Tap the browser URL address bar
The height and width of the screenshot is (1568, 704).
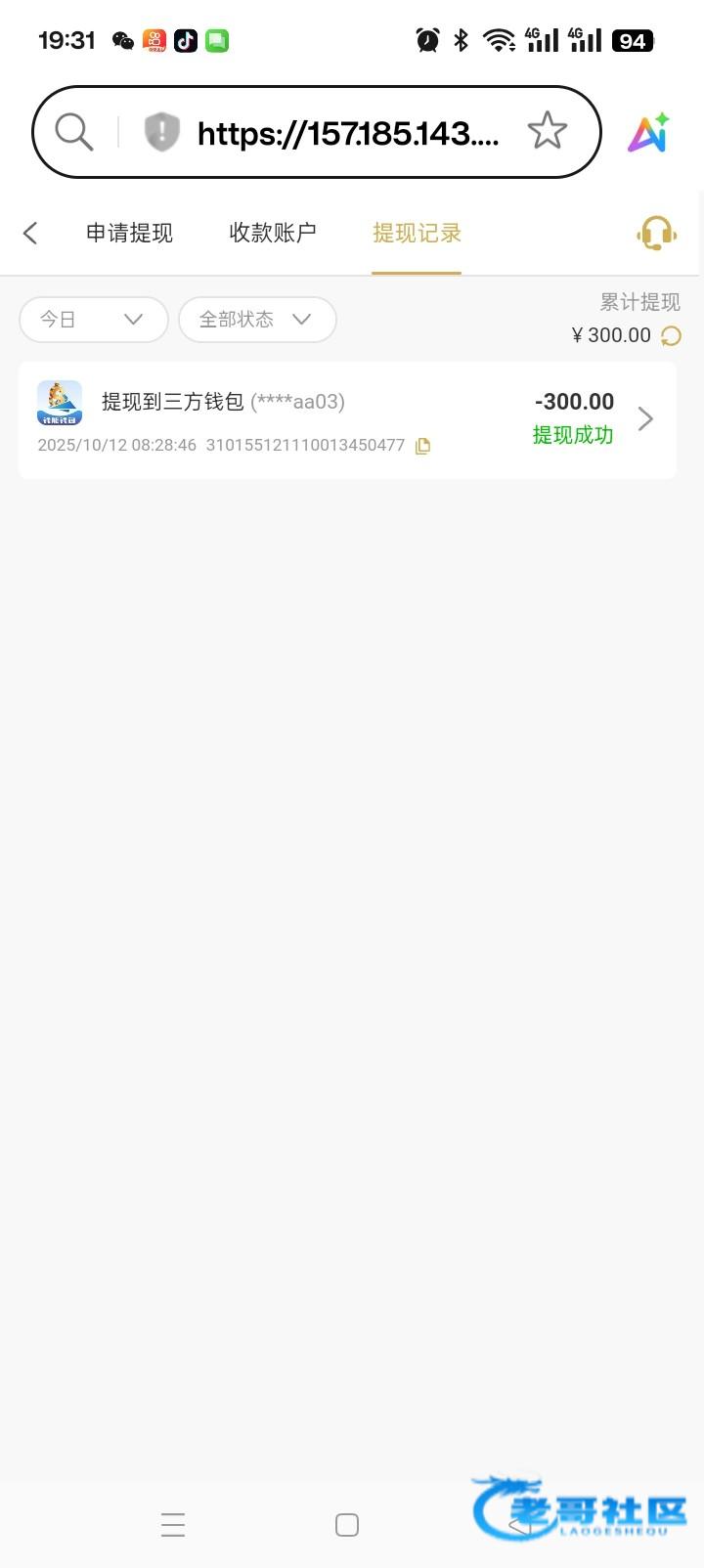click(348, 133)
